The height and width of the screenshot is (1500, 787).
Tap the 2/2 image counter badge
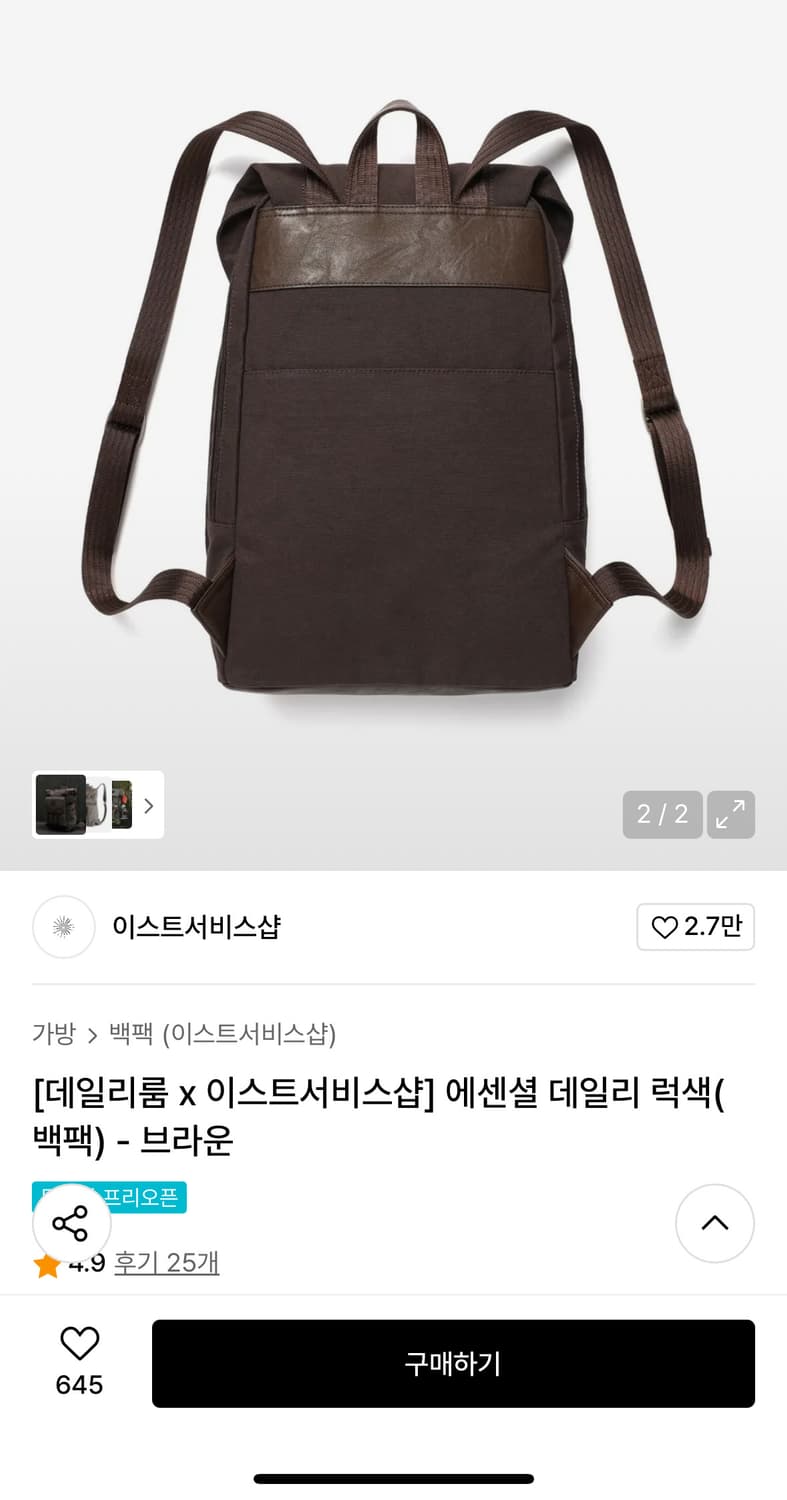tap(662, 814)
